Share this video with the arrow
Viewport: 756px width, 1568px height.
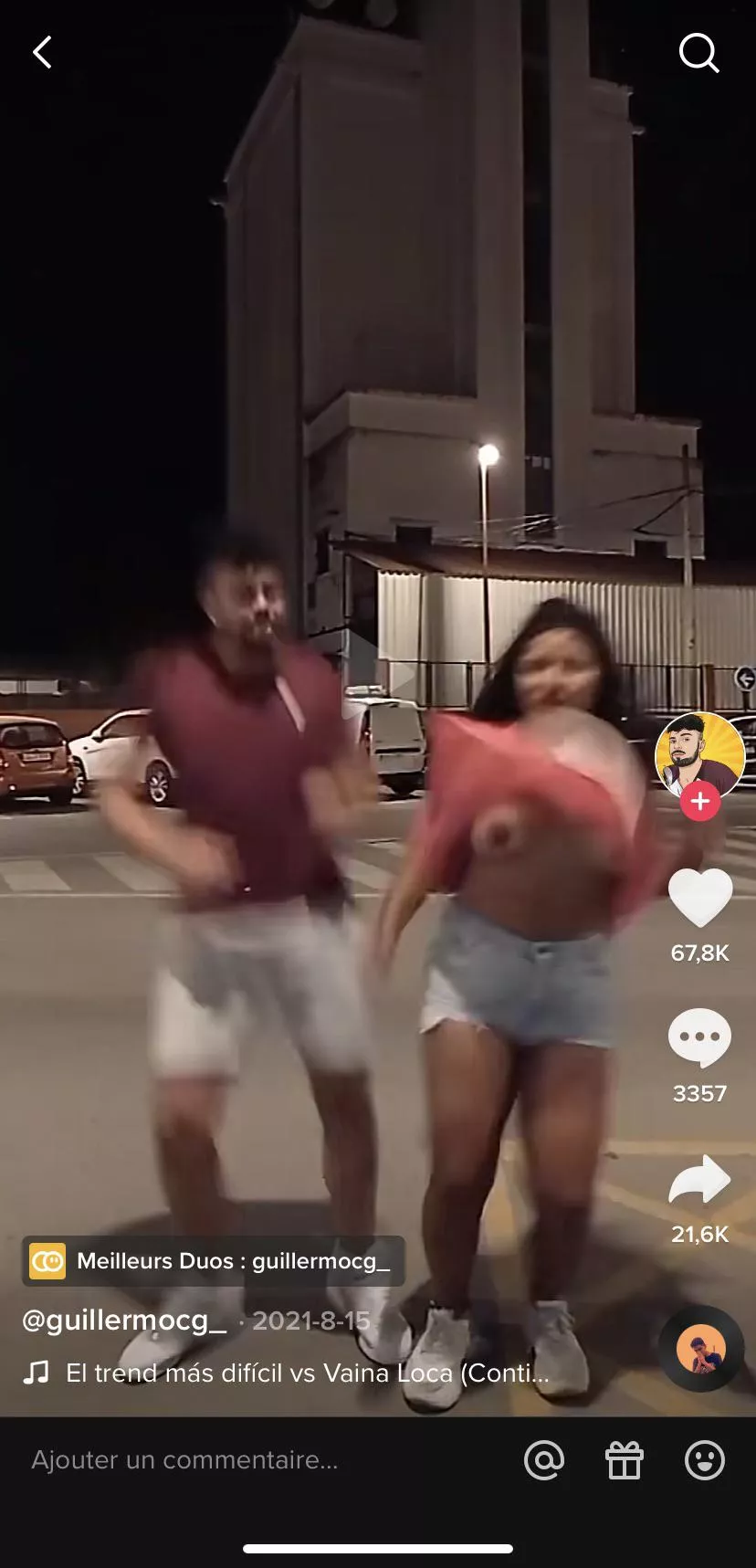pyautogui.click(x=699, y=1179)
